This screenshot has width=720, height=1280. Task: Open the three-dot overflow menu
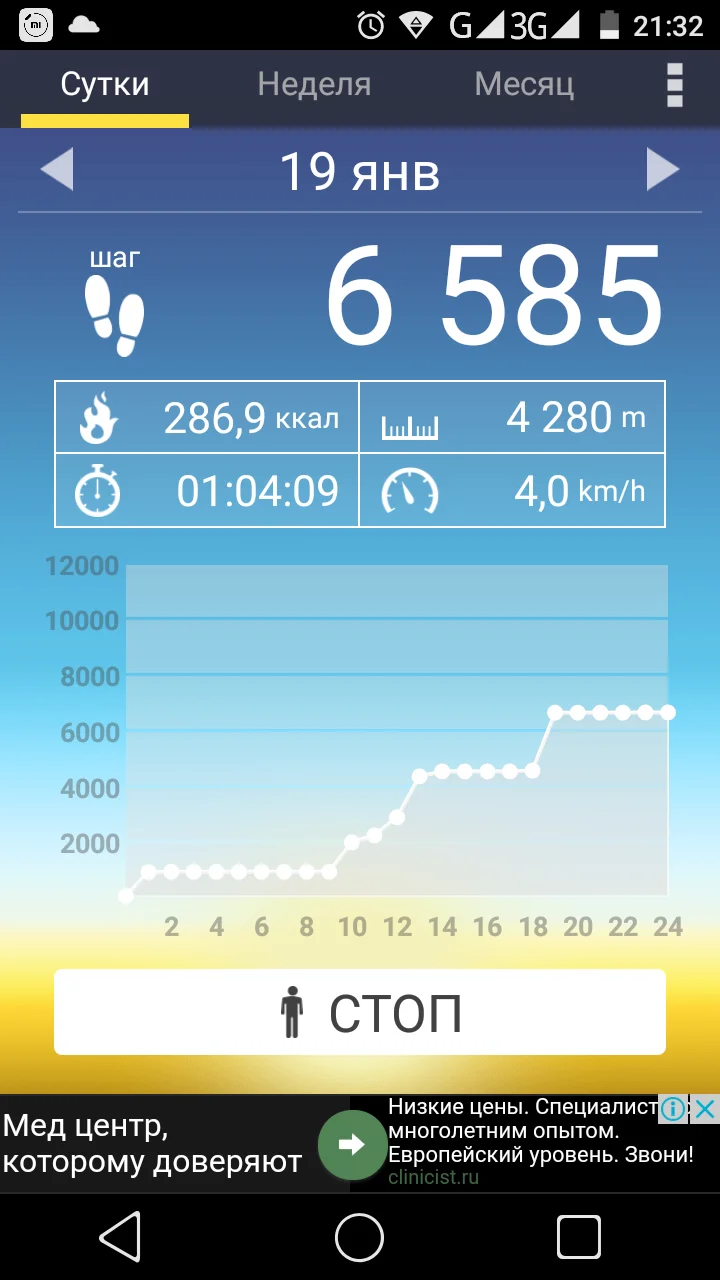675,85
